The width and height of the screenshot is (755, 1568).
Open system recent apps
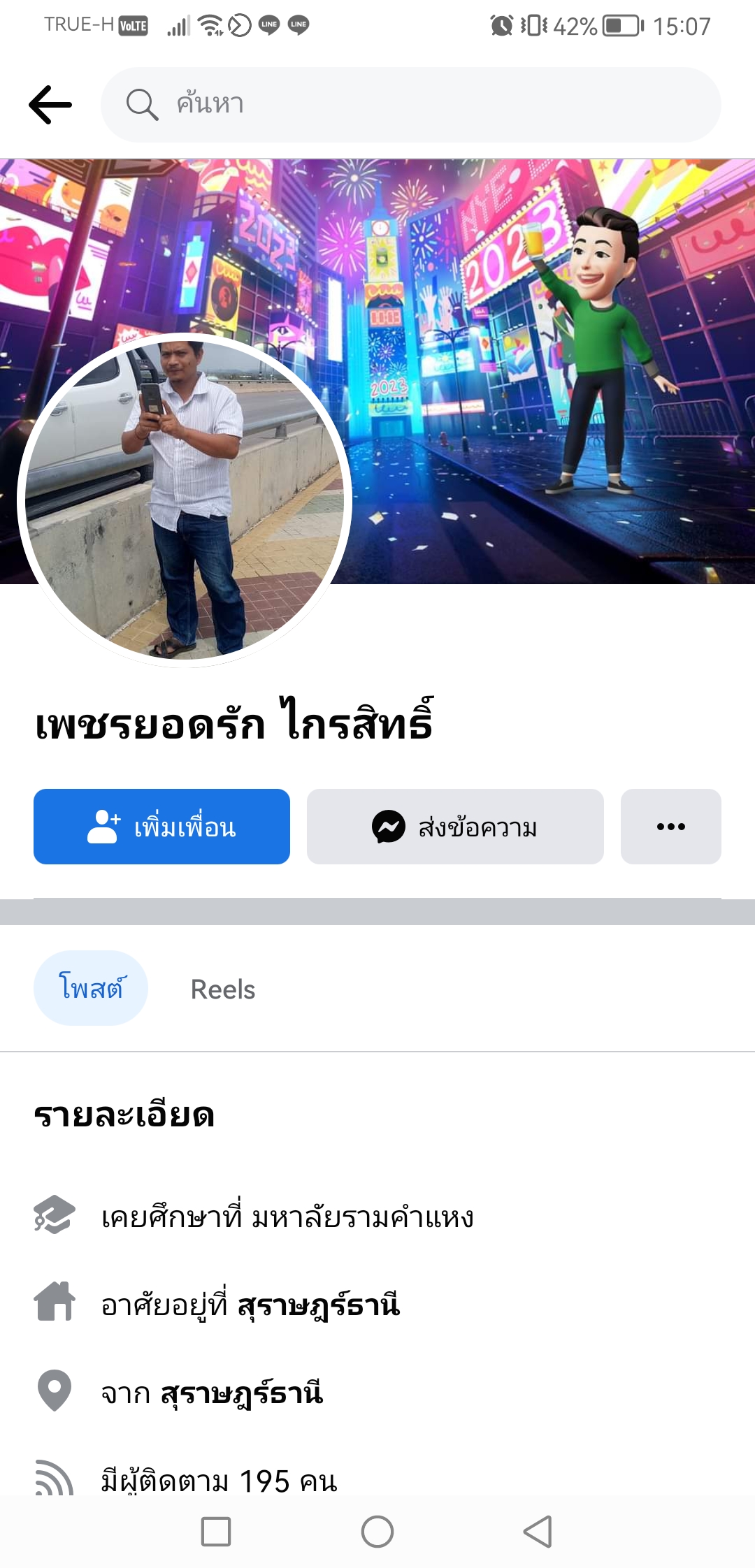pyautogui.click(x=216, y=1532)
